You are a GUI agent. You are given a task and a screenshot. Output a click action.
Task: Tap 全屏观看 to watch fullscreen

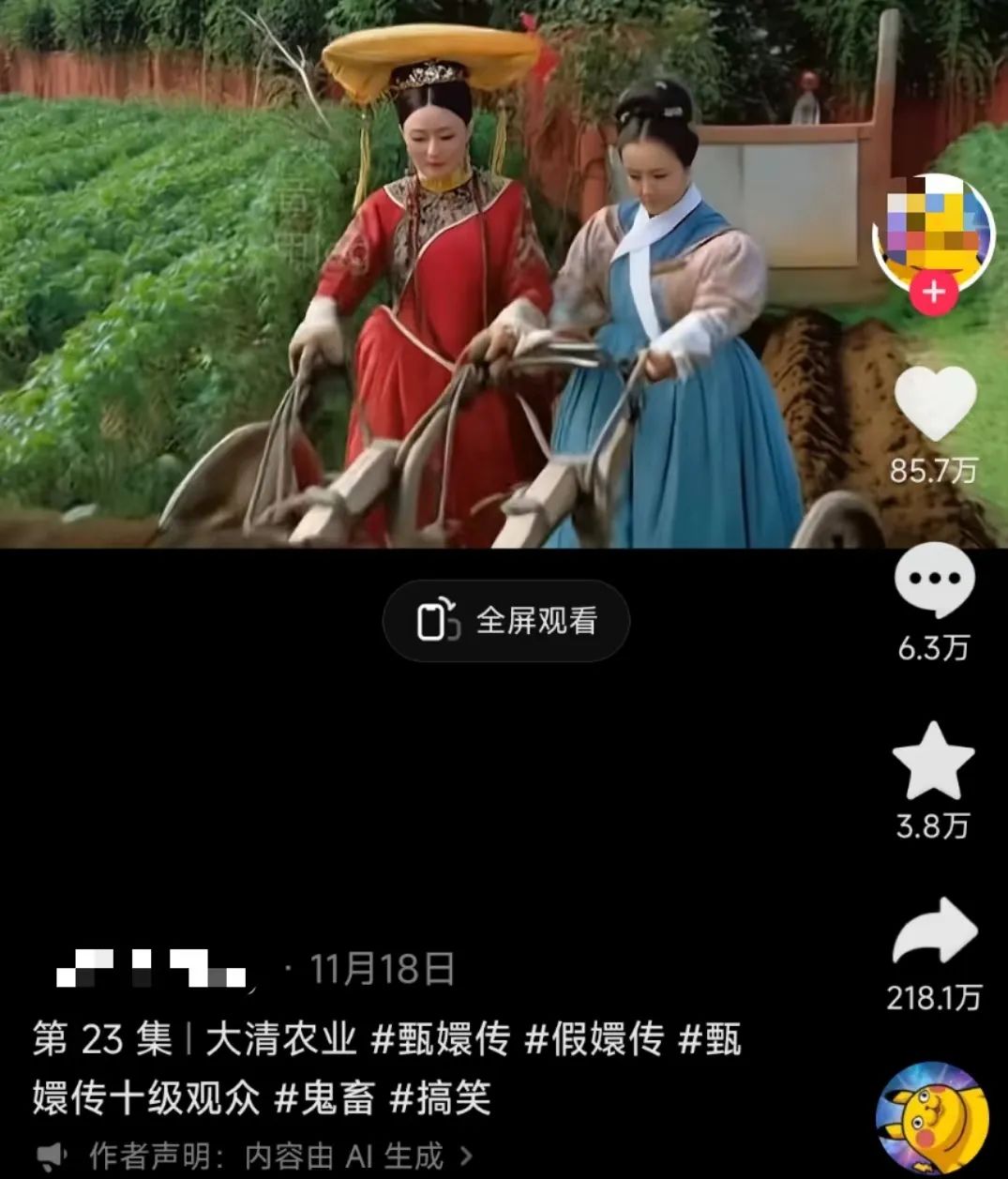[506, 621]
